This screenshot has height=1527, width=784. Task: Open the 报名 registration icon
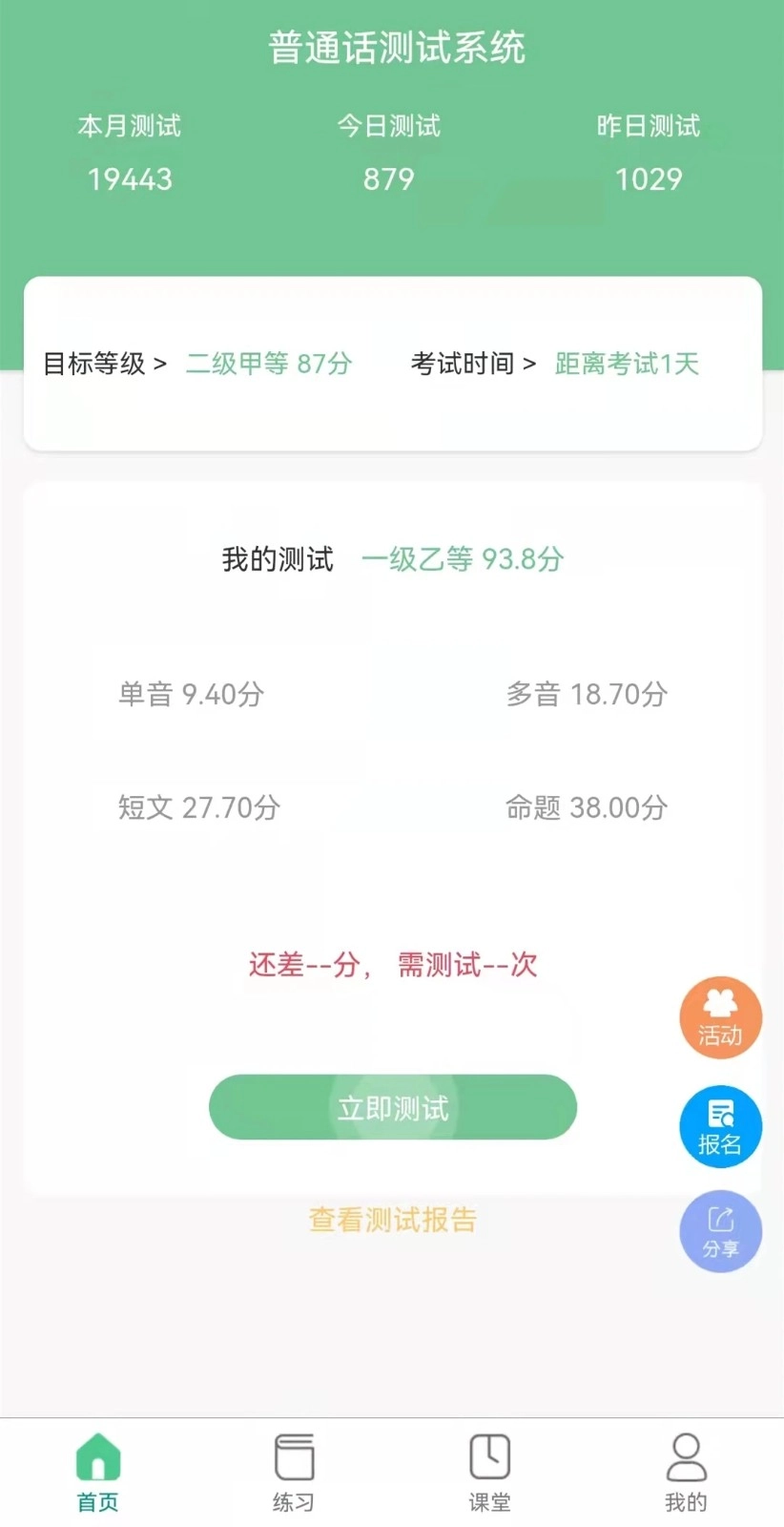tap(719, 1126)
